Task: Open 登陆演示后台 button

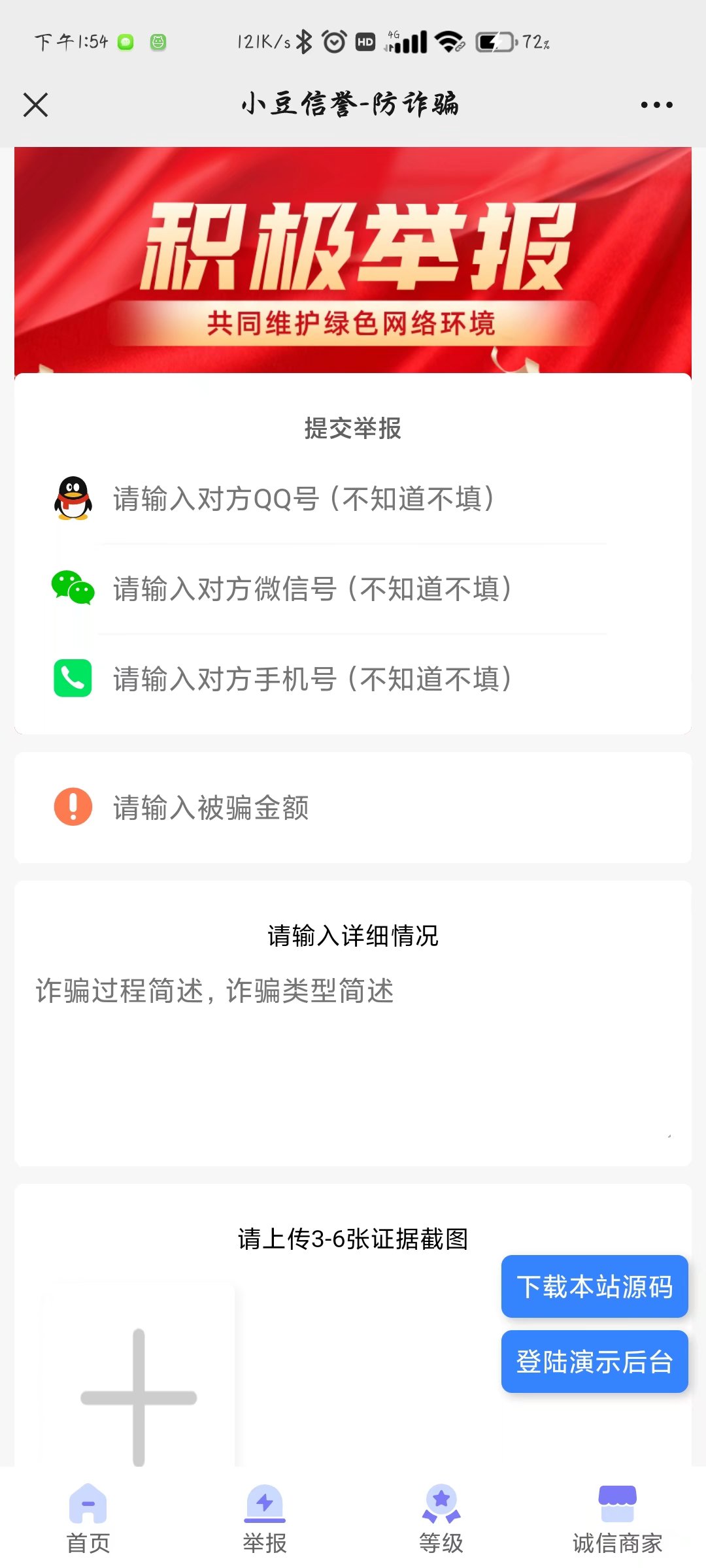Action: click(594, 1362)
